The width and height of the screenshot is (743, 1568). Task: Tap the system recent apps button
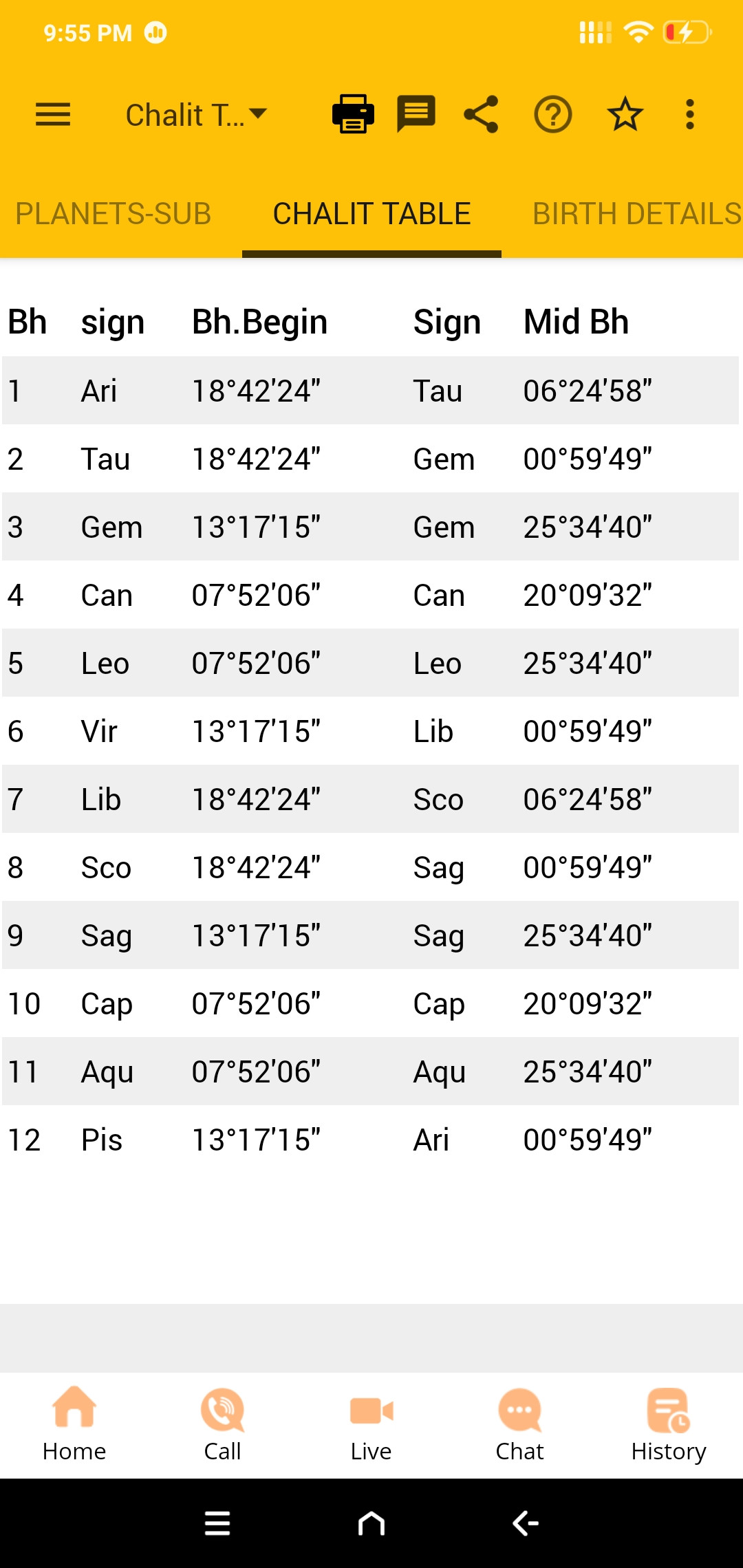click(217, 1523)
